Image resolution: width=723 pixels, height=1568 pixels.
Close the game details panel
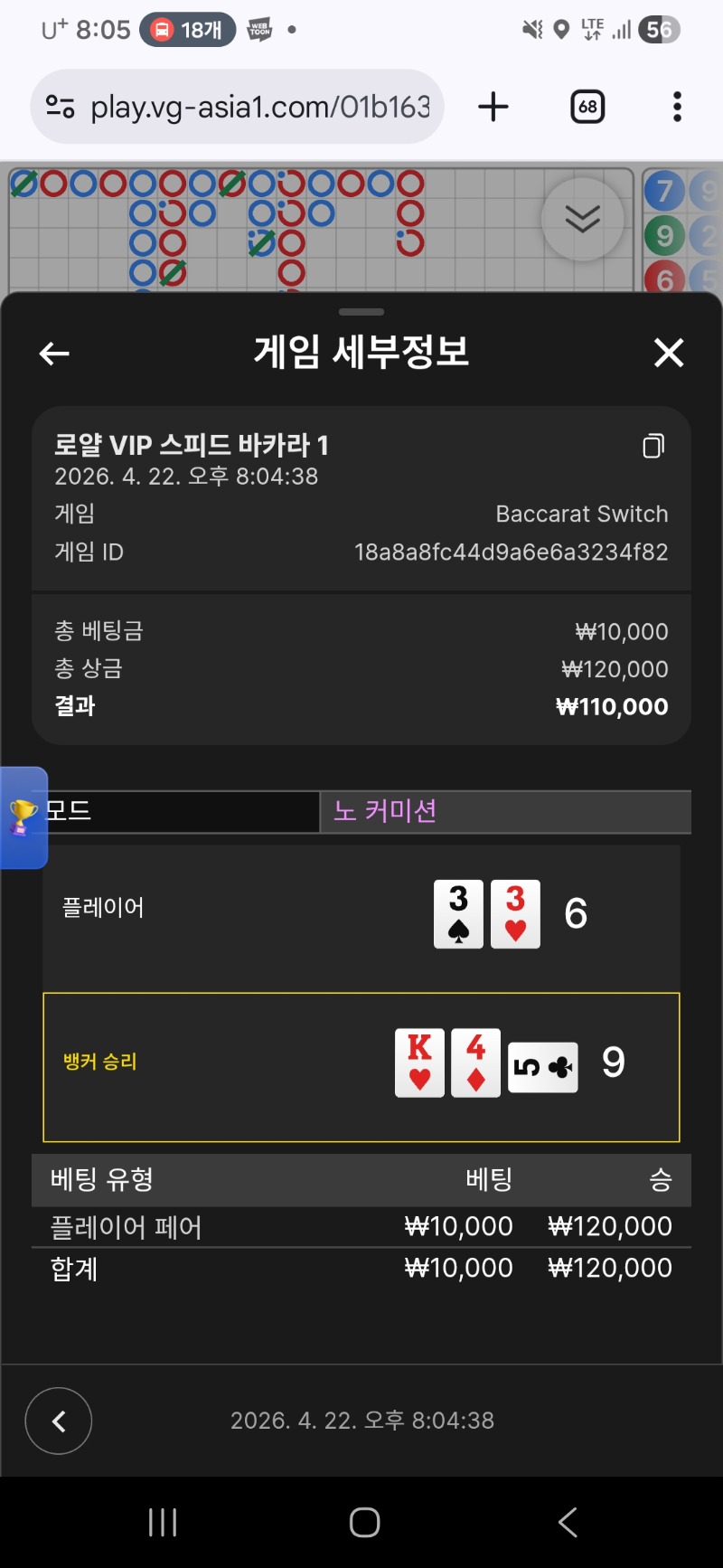click(x=669, y=353)
